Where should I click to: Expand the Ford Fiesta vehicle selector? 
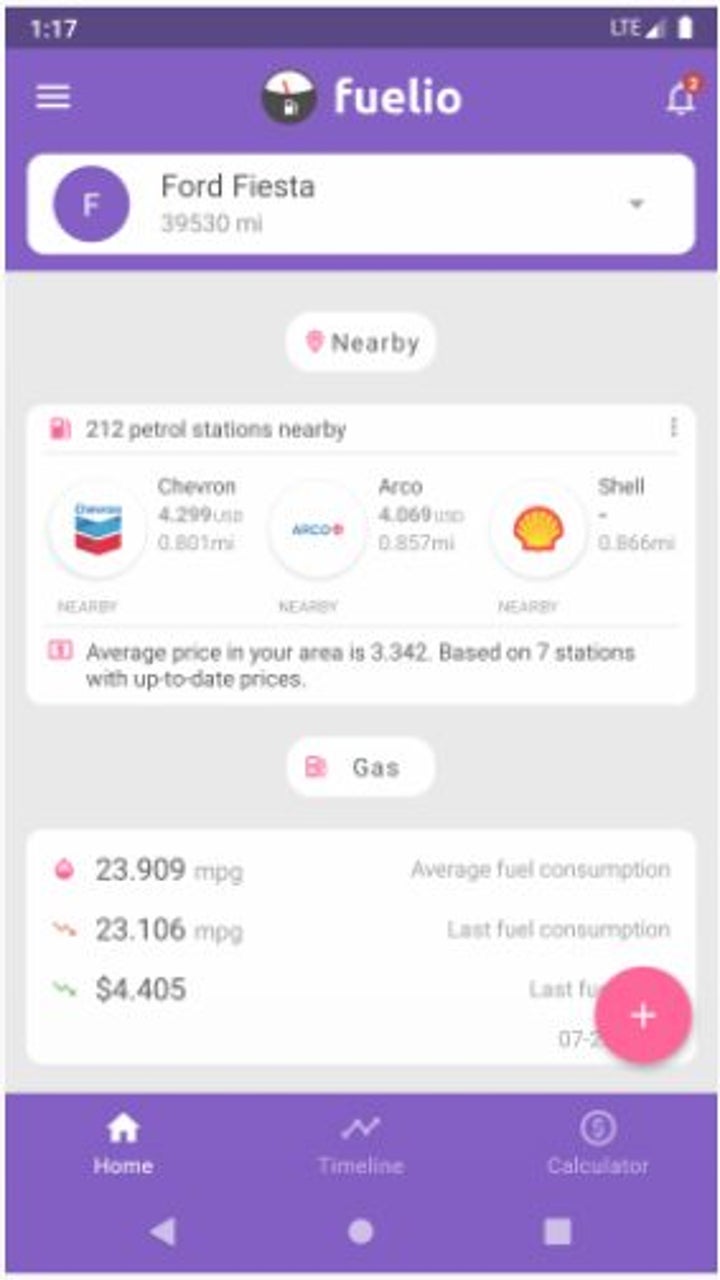(636, 204)
